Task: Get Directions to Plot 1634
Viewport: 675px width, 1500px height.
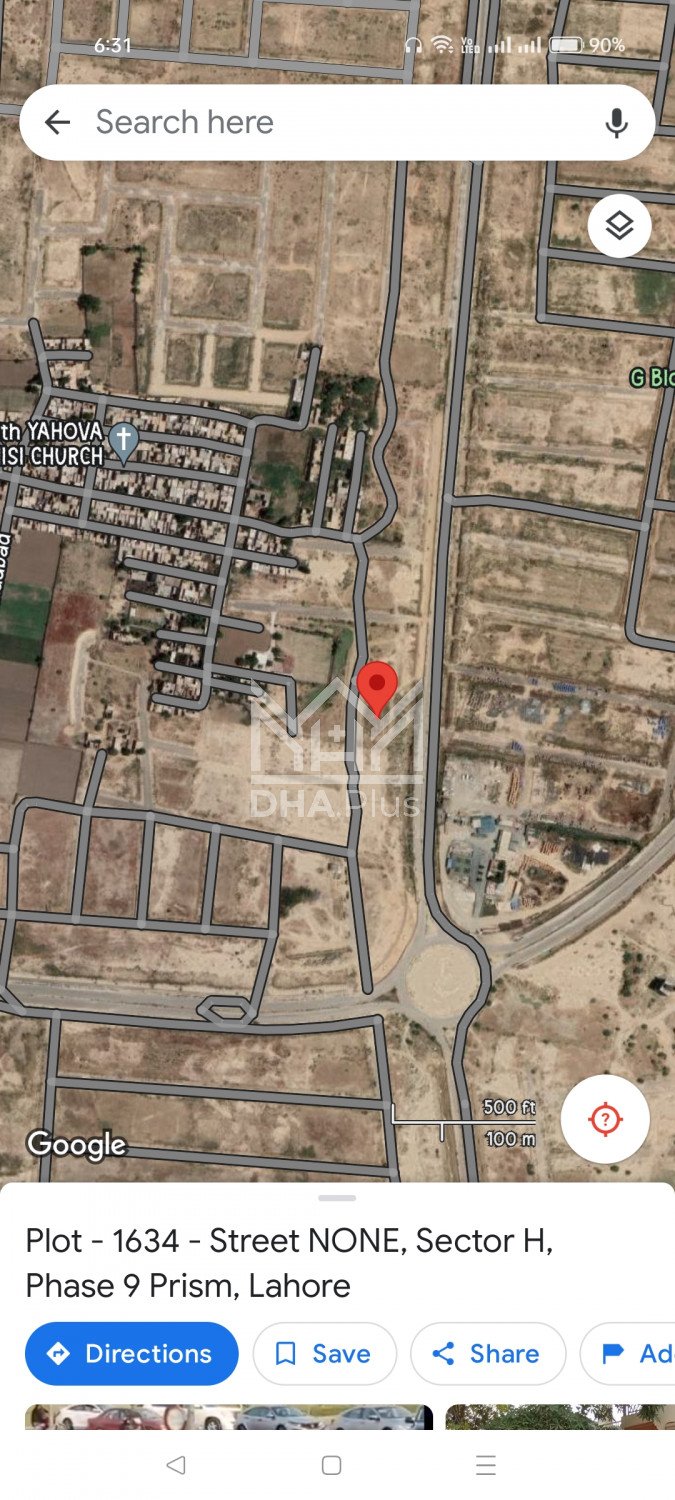Action: pyautogui.click(x=132, y=1353)
